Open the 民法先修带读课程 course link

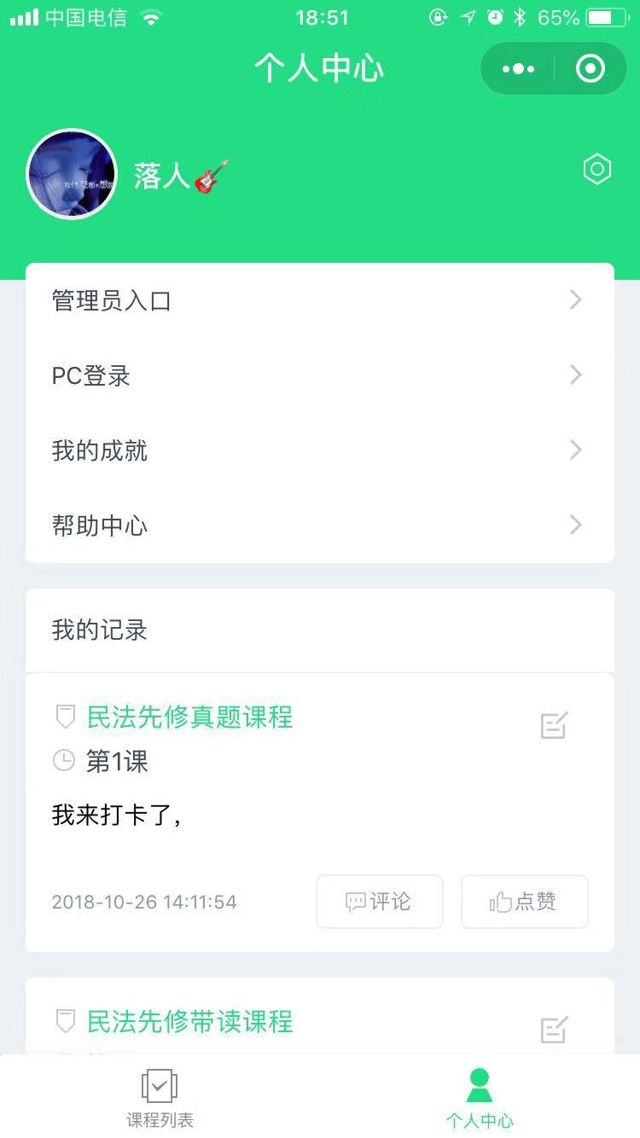[189, 1021]
